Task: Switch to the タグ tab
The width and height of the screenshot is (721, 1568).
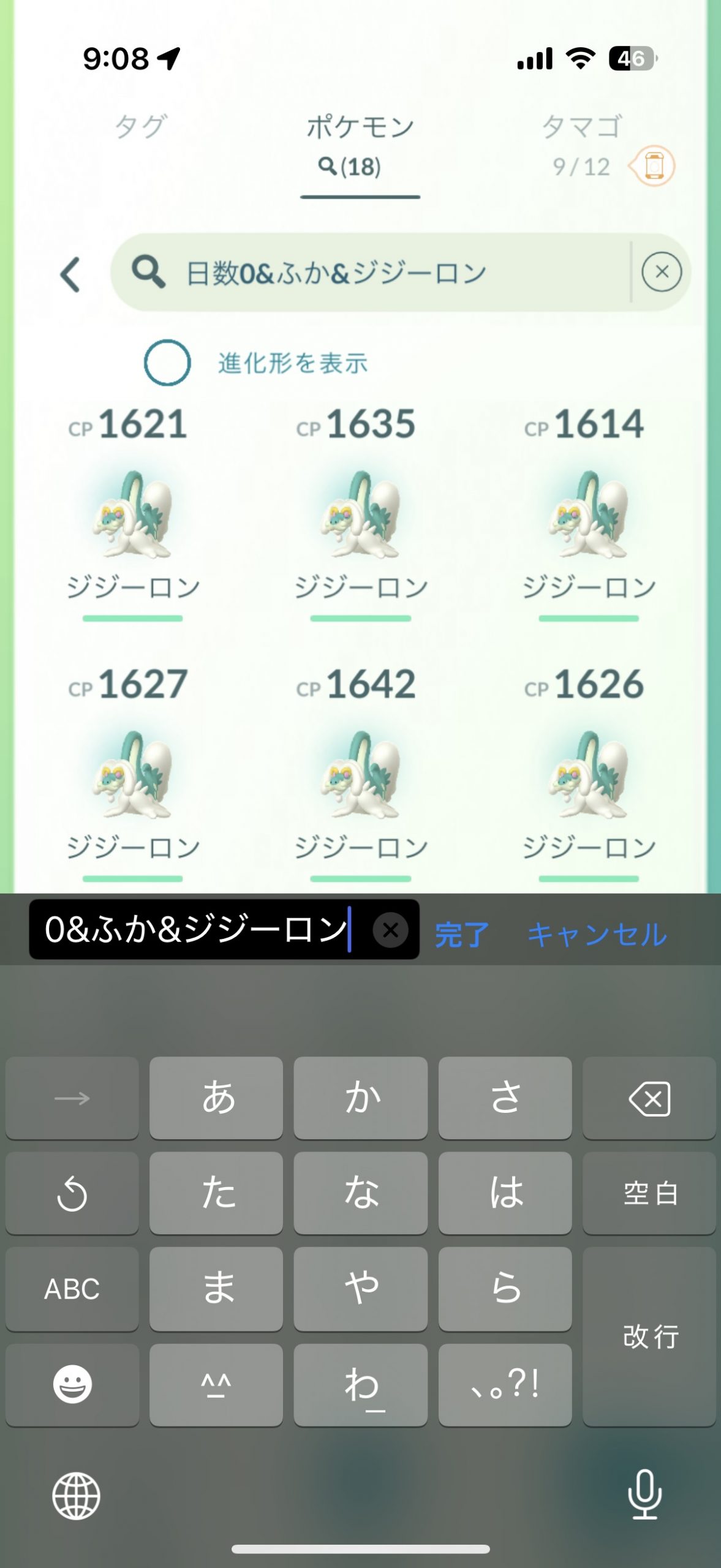Action: [x=140, y=127]
